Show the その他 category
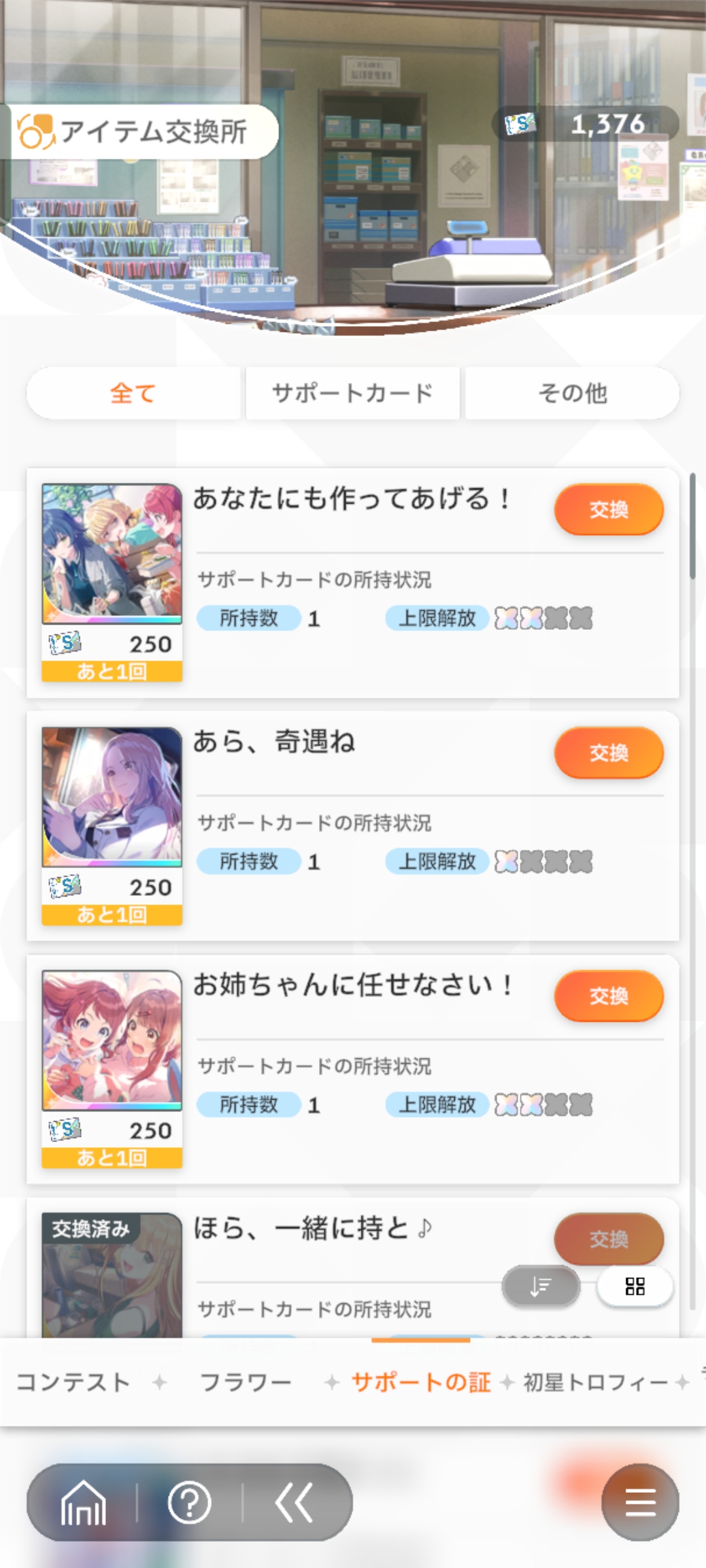Image resolution: width=706 pixels, height=1568 pixels. (572, 393)
